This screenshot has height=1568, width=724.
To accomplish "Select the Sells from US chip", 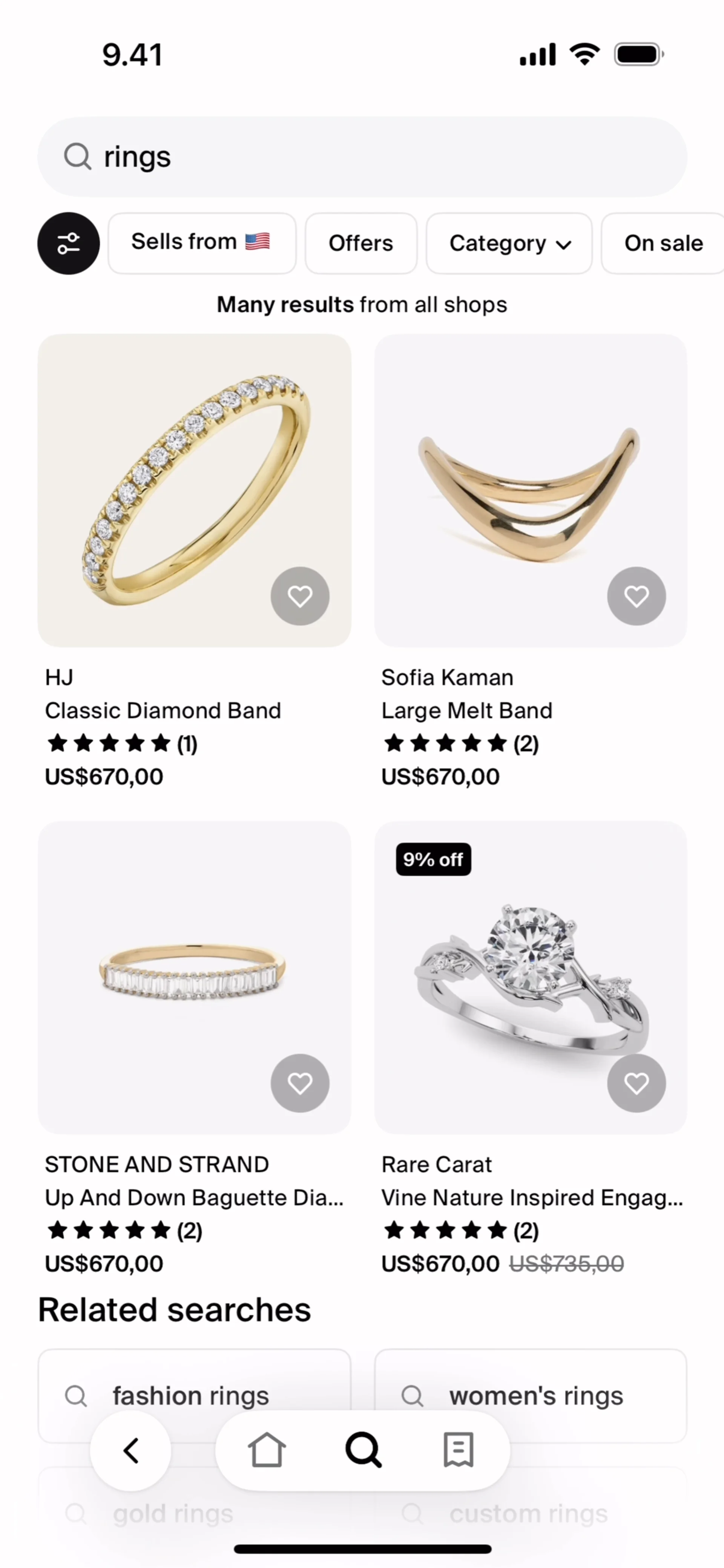I will 201,243.
